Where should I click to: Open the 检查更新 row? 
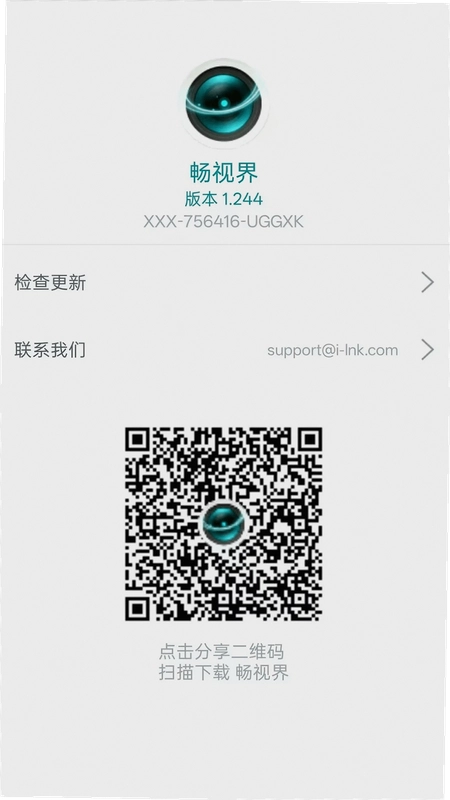pos(225,282)
